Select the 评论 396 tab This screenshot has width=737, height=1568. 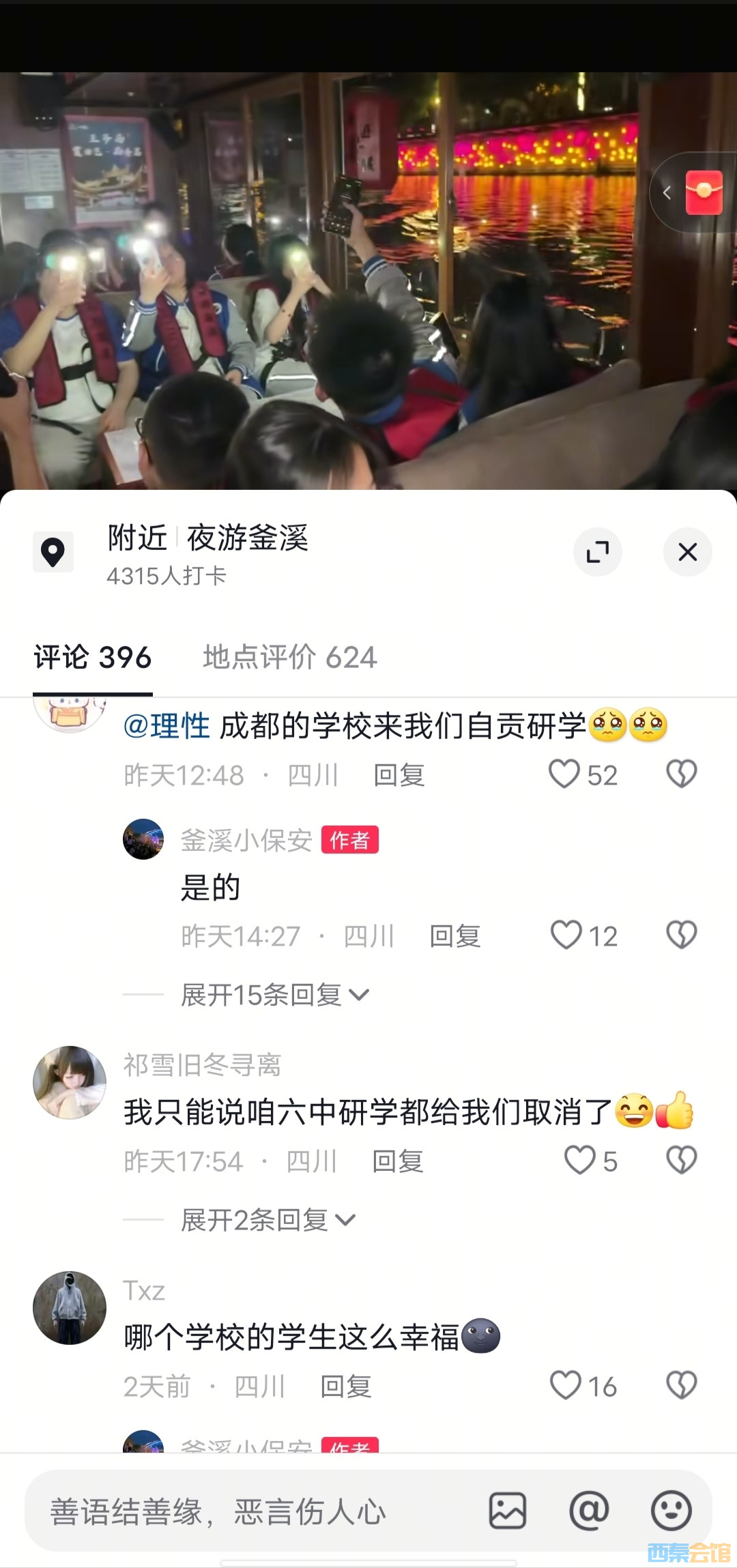click(92, 658)
